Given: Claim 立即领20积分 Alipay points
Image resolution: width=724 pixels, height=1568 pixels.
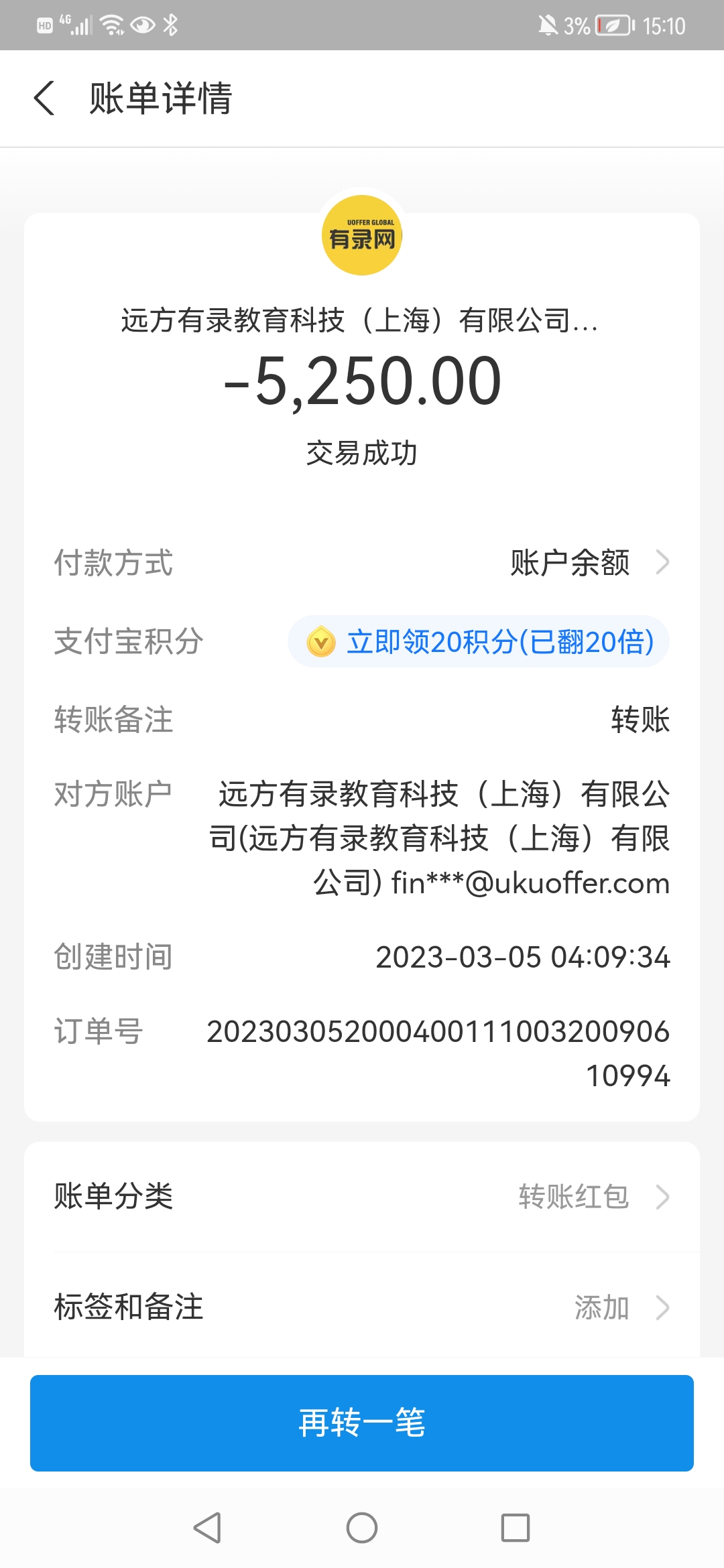Looking at the screenshot, I should 479,642.
